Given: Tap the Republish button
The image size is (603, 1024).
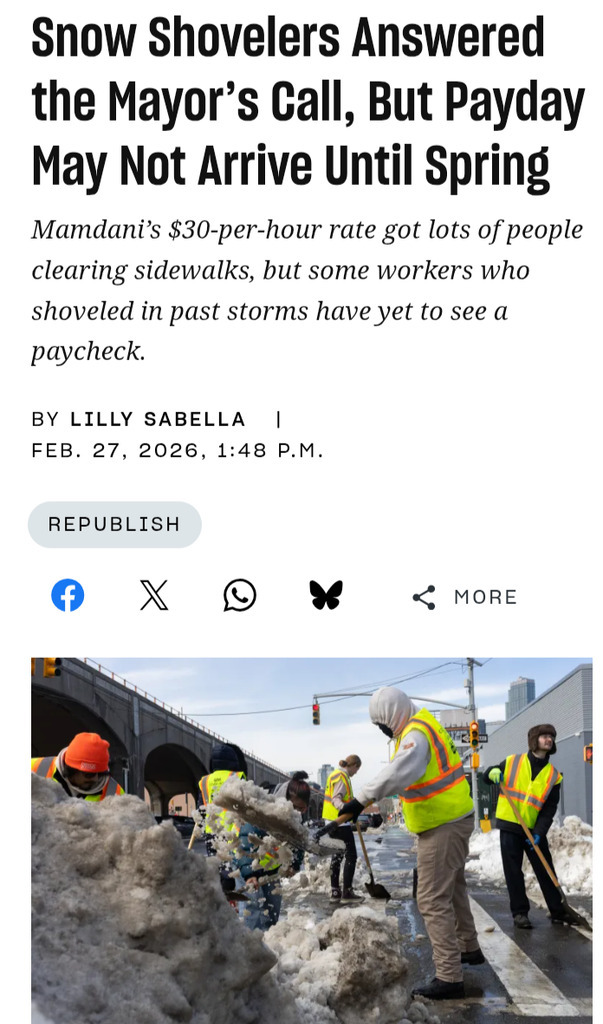Looking at the screenshot, I should [114, 524].
